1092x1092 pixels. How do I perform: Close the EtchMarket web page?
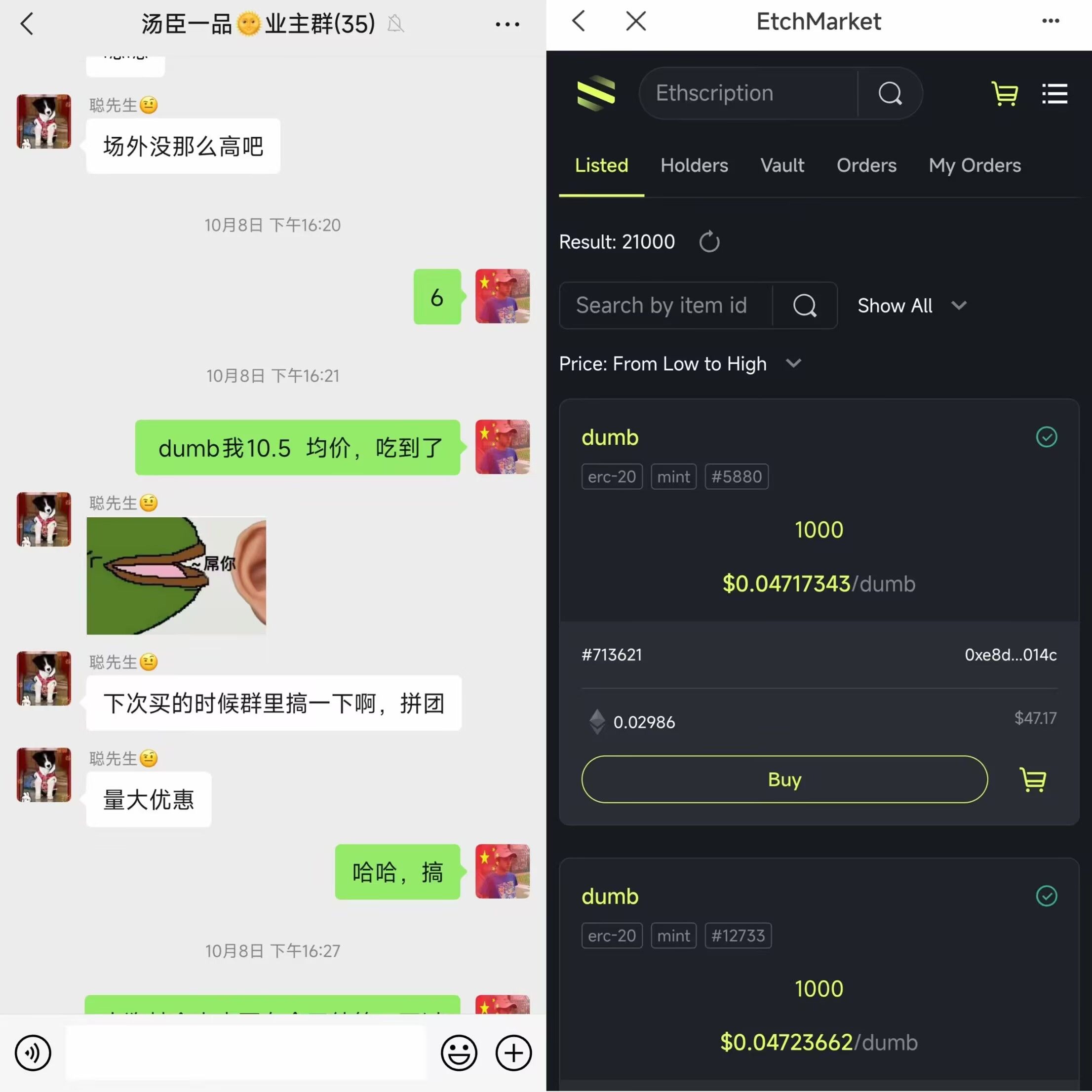[x=636, y=22]
